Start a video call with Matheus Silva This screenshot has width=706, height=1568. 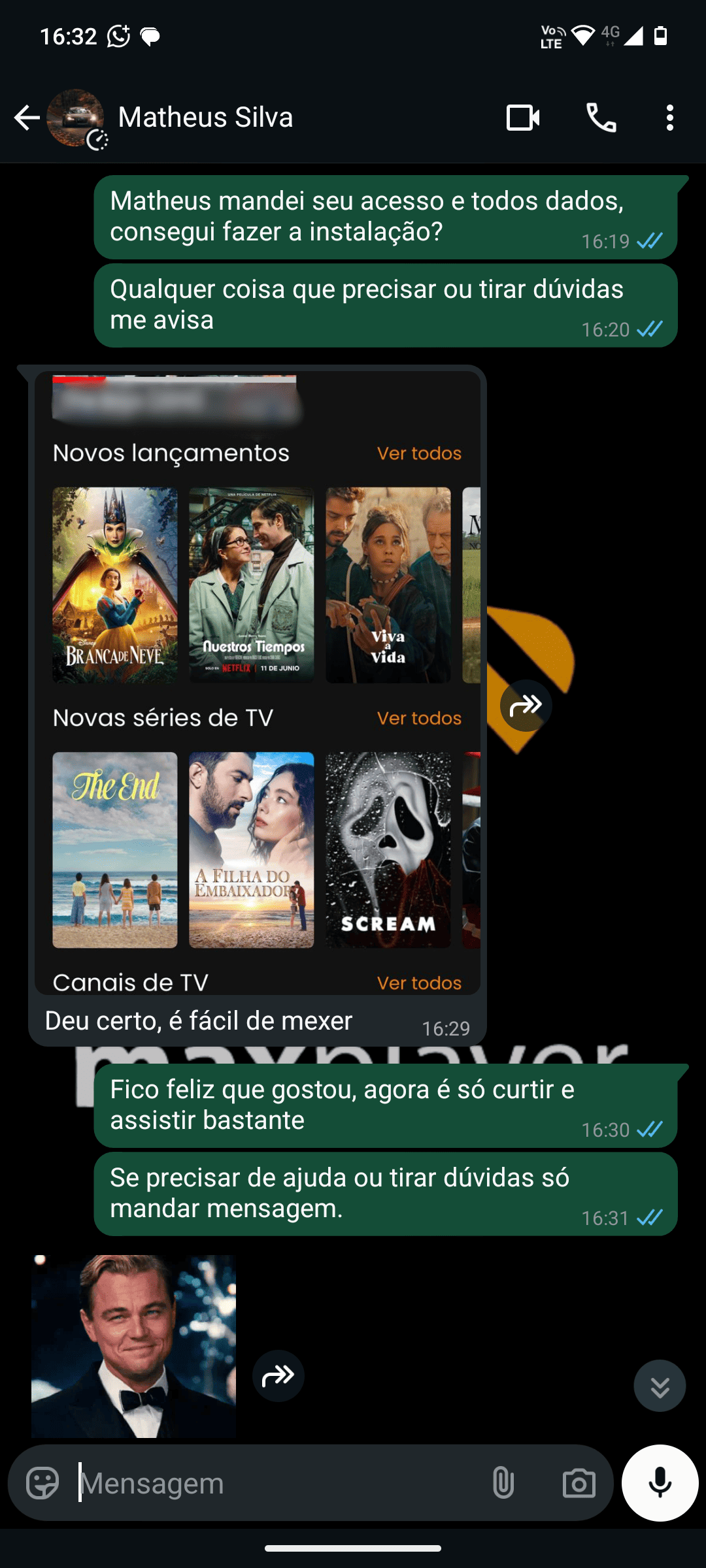click(x=523, y=118)
